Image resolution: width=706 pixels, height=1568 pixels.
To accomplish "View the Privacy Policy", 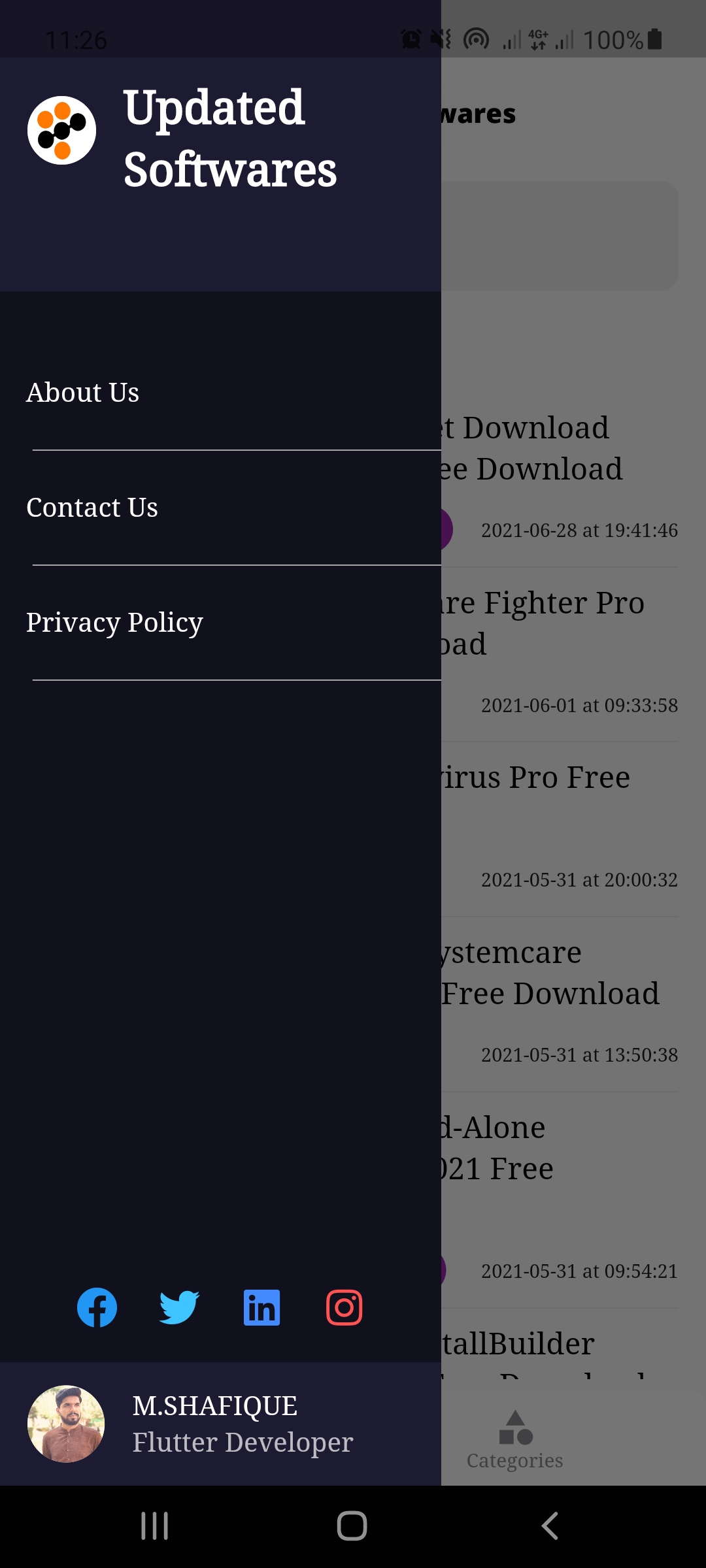I will click(x=115, y=622).
